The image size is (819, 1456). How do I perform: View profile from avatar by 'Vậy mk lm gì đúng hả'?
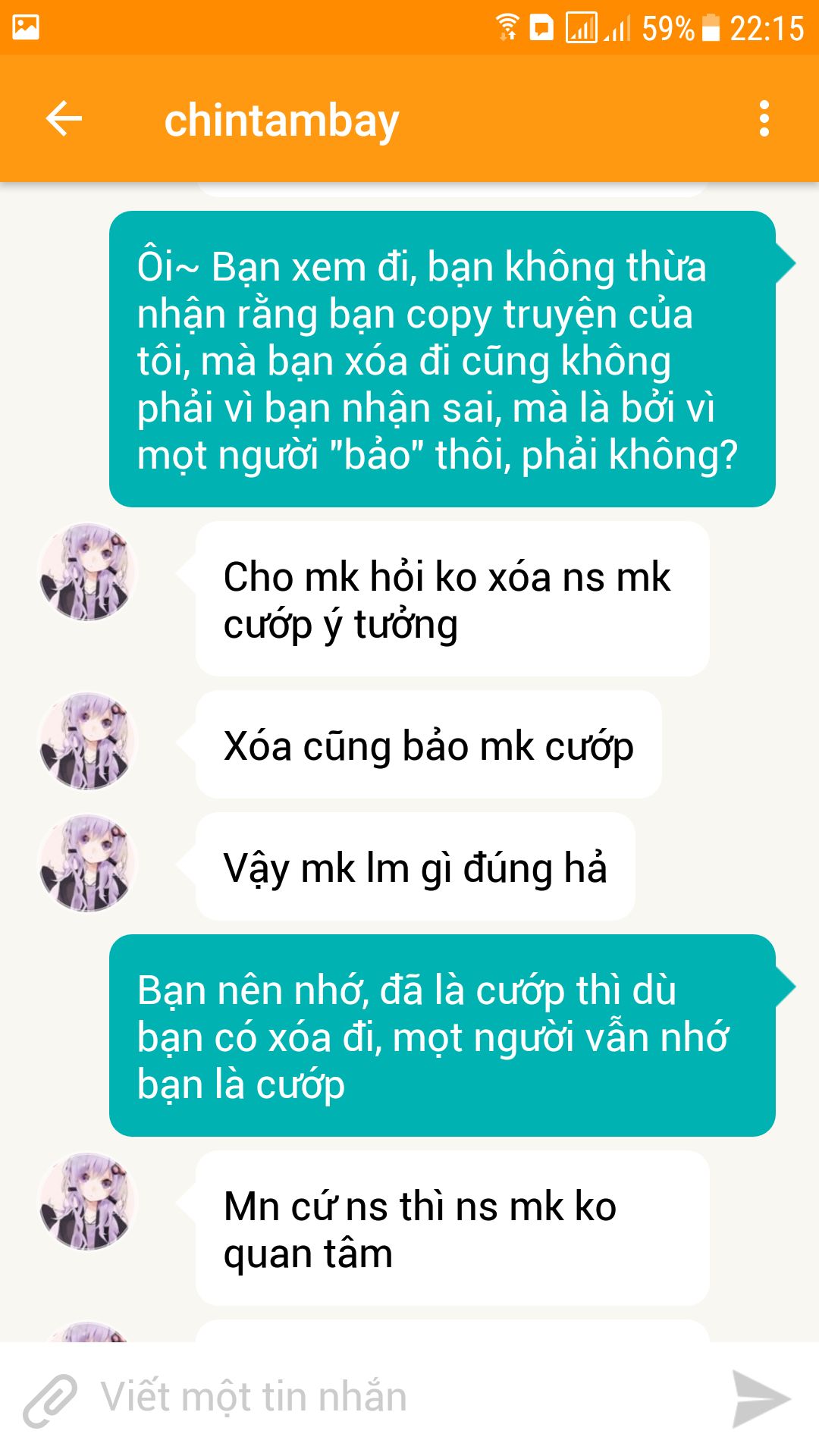(87, 863)
